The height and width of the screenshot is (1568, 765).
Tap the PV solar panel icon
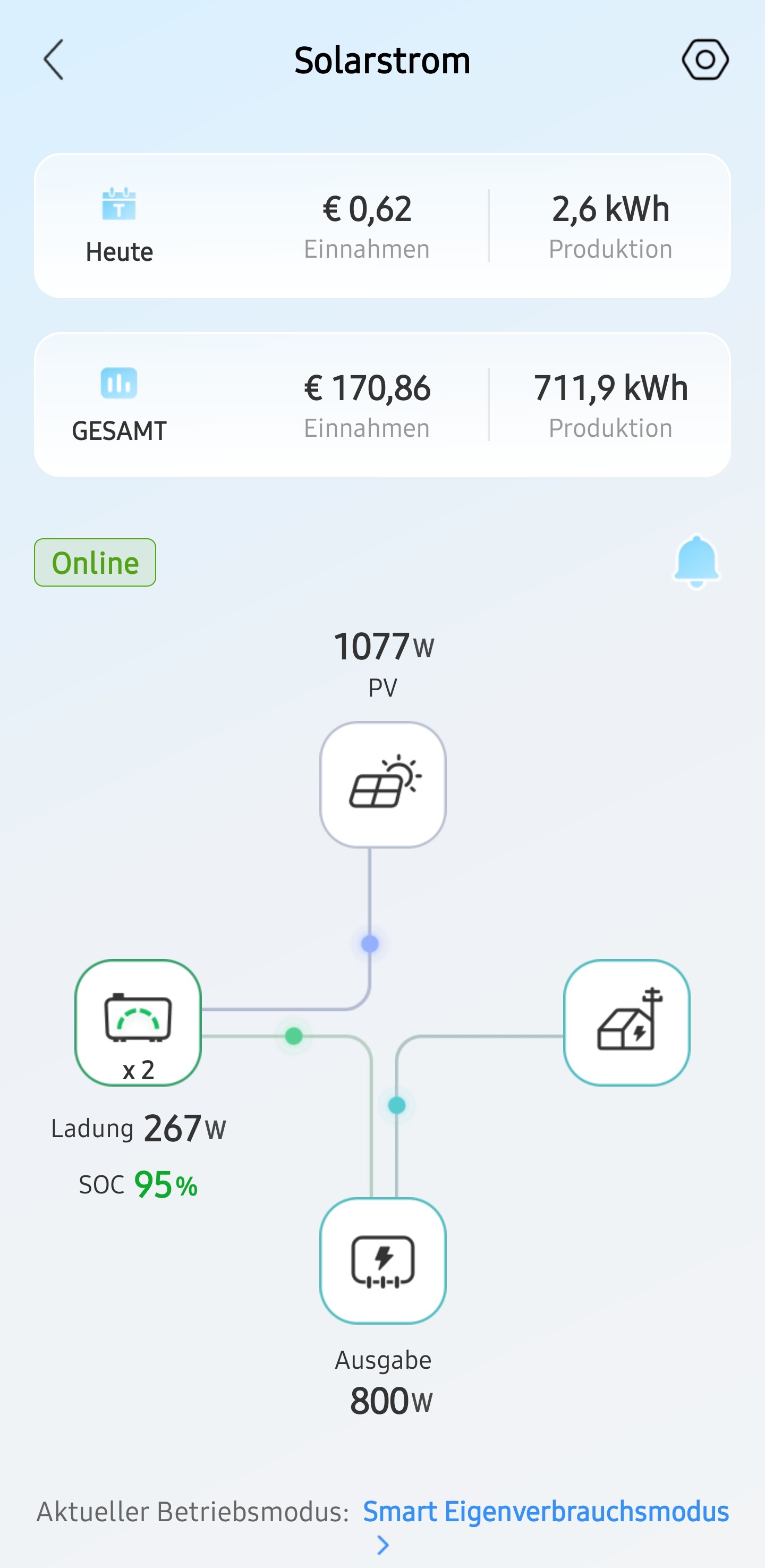[383, 785]
